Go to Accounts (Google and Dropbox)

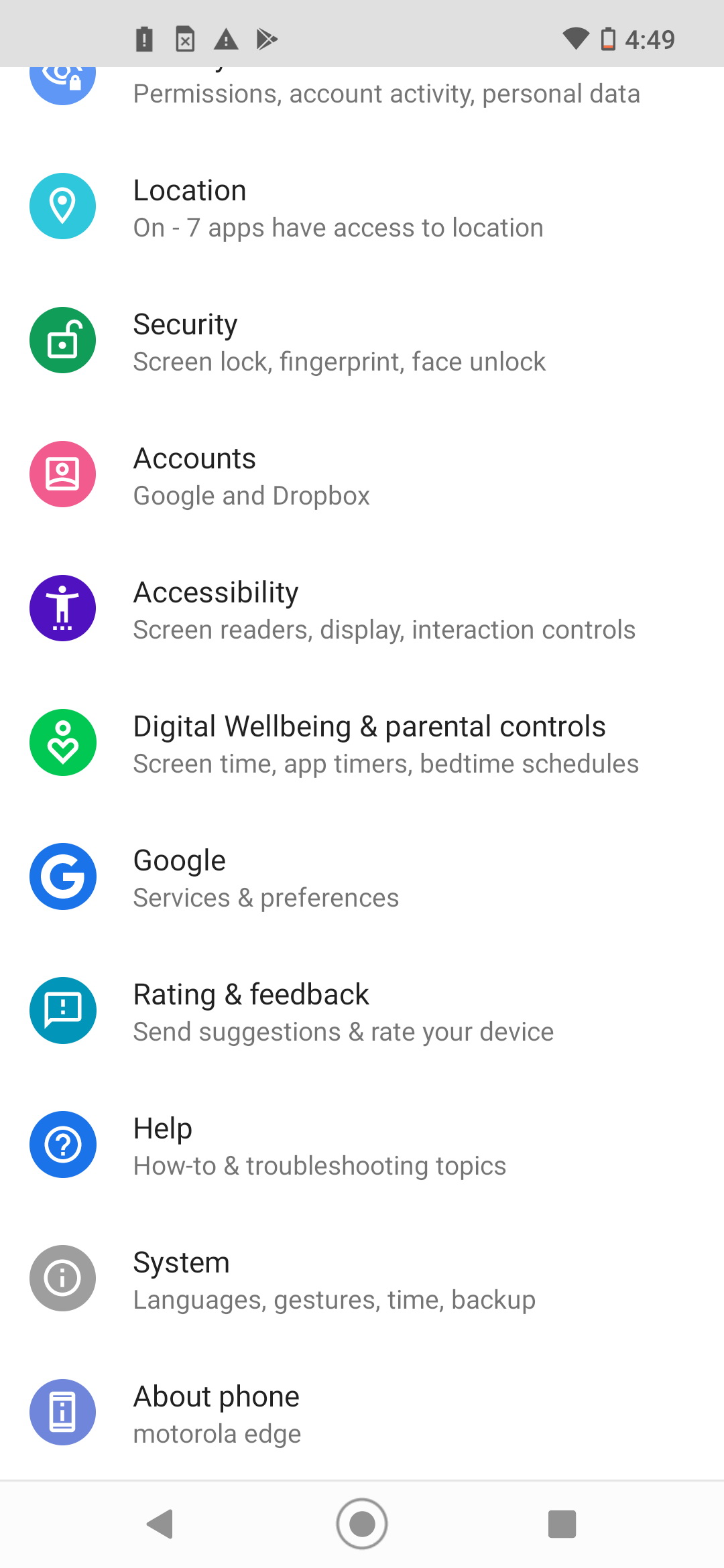coord(362,474)
